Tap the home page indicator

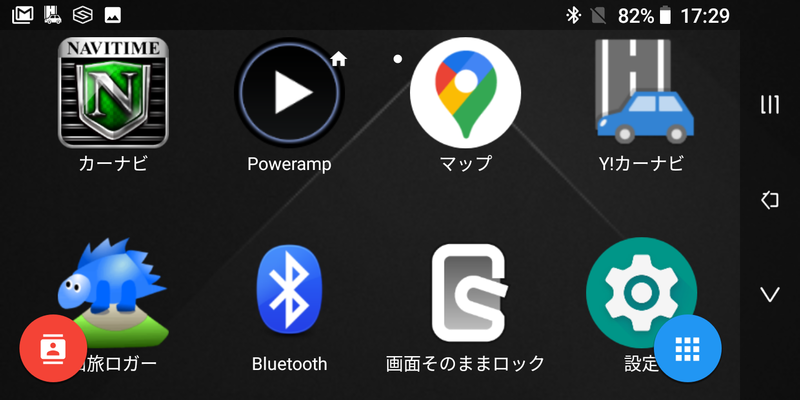339,59
